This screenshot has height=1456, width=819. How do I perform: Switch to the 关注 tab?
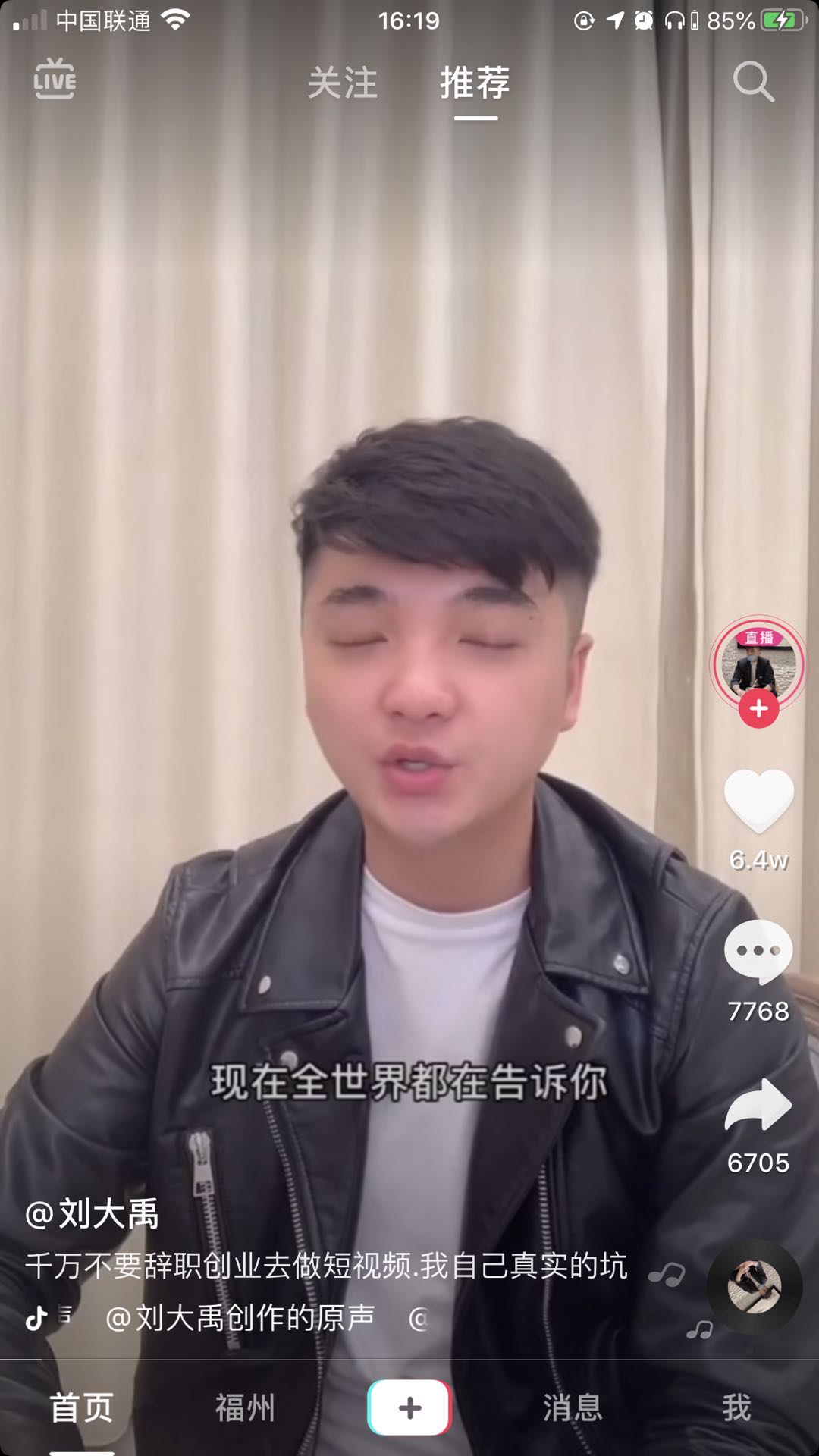(x=342, y=82)
